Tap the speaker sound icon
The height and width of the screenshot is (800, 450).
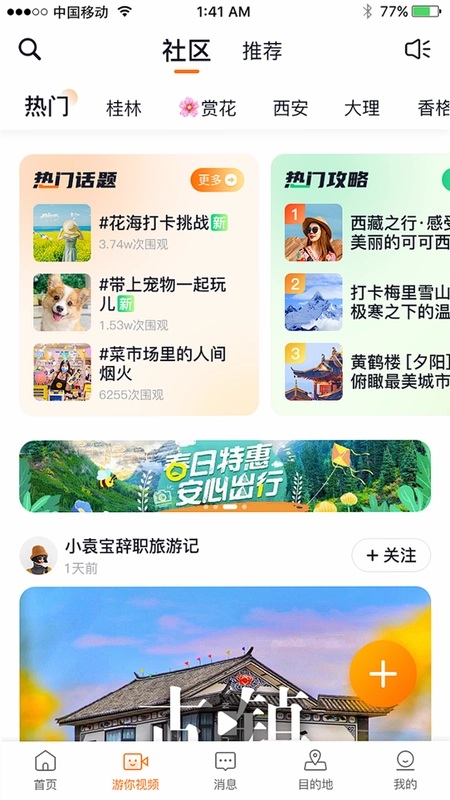(x=417, y=49)
